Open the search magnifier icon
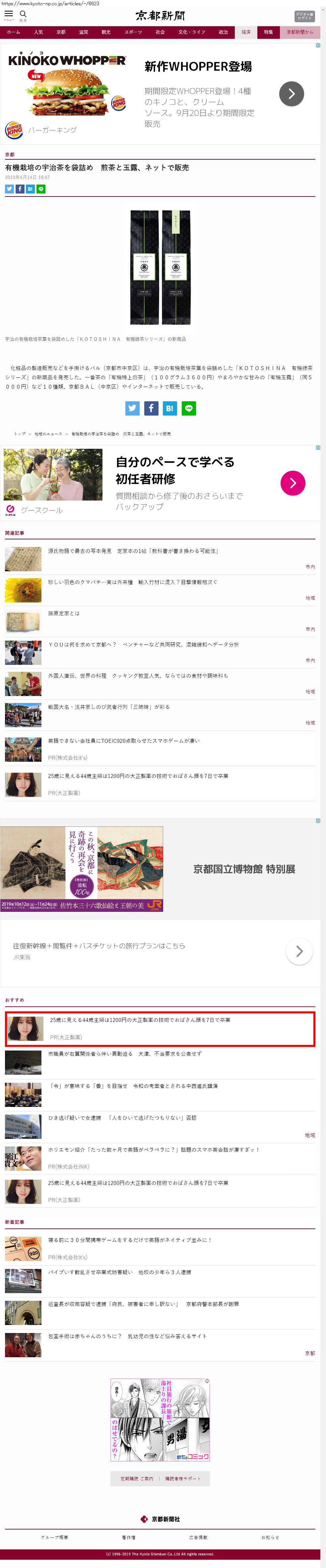Image resolution: width=326 pixels, height=1568 pixels. [x=23, y=15]
